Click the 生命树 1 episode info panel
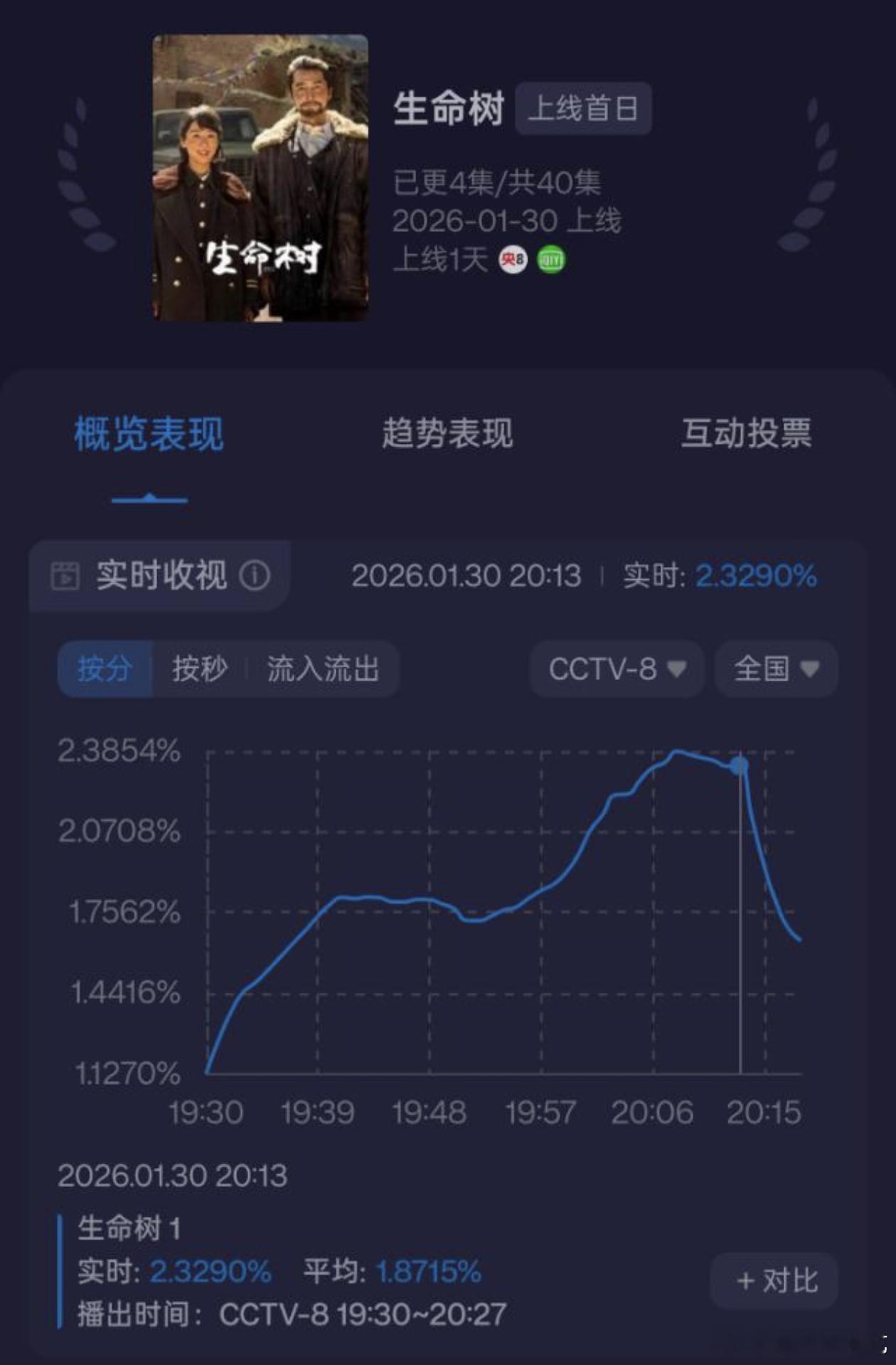896x1365 pixels. pyautogui.click(x=284, y=1273)
